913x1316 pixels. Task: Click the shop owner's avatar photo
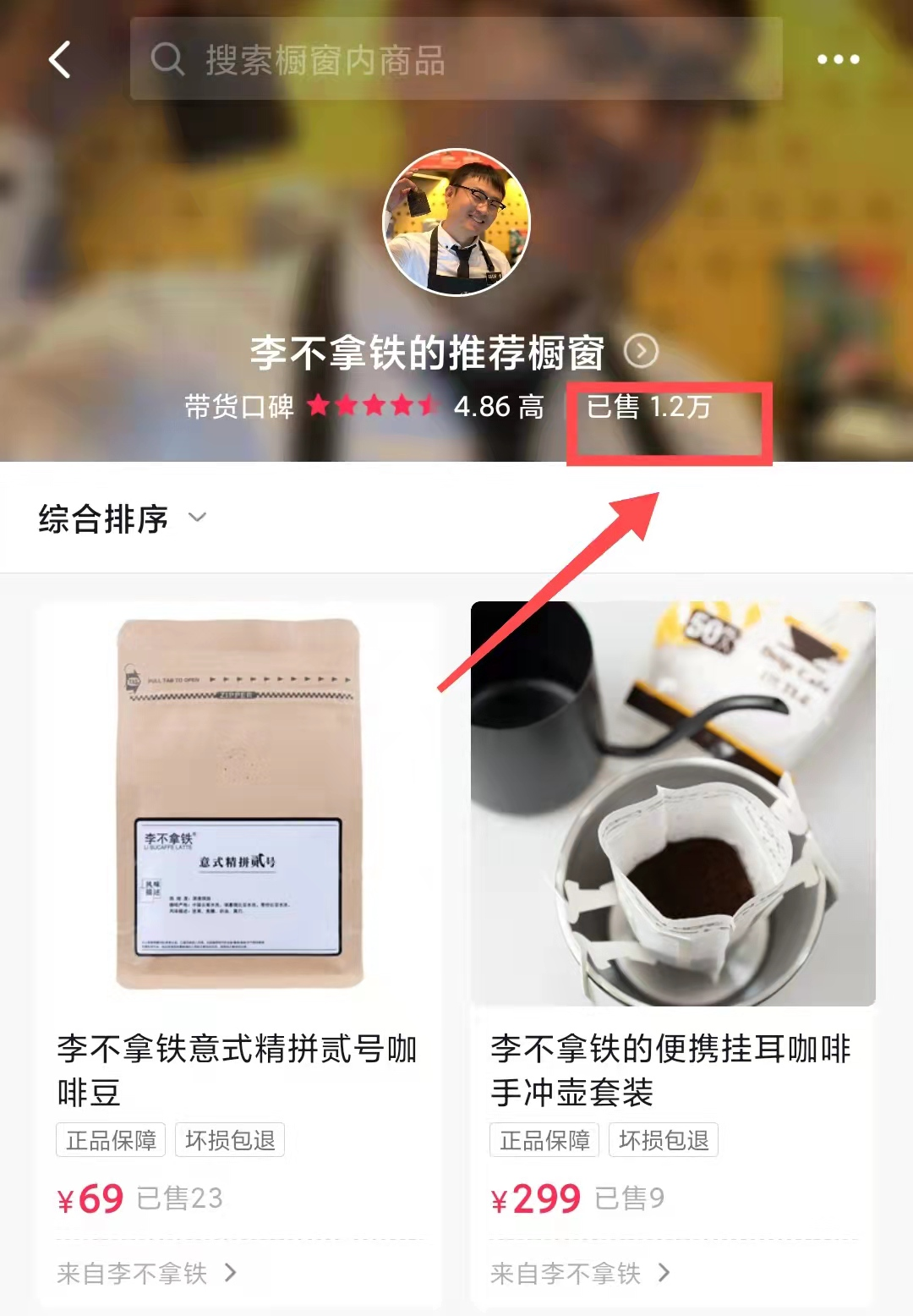456,223
